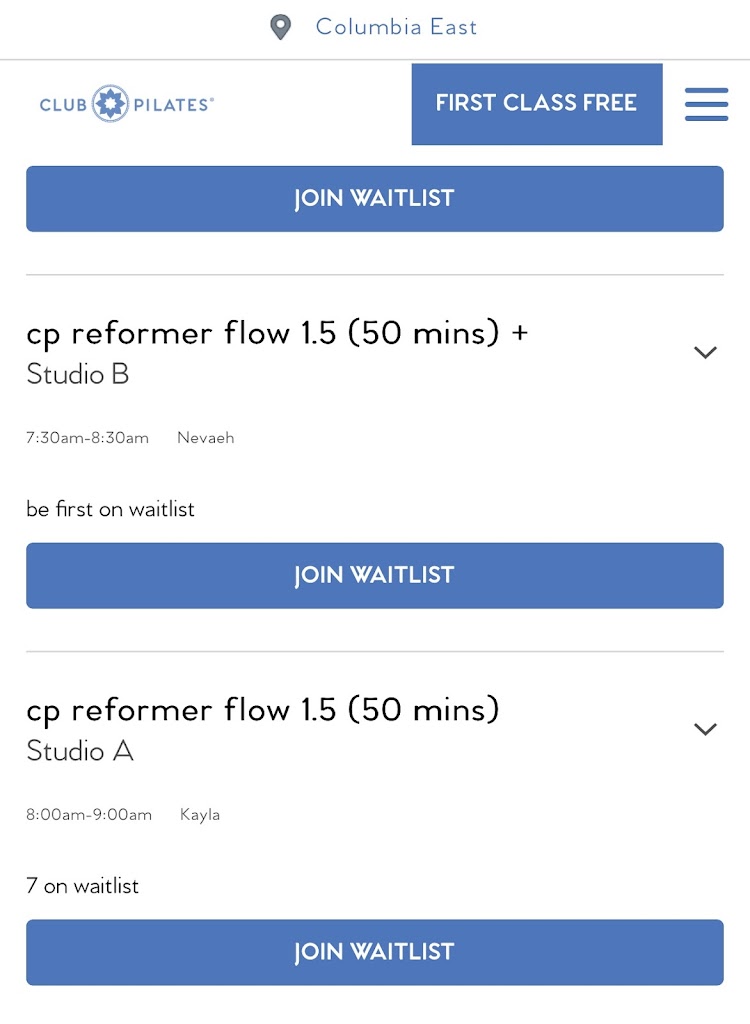Screen dimensions: 750x1024
Task: Change the Columbia East location
Action: 375,27
